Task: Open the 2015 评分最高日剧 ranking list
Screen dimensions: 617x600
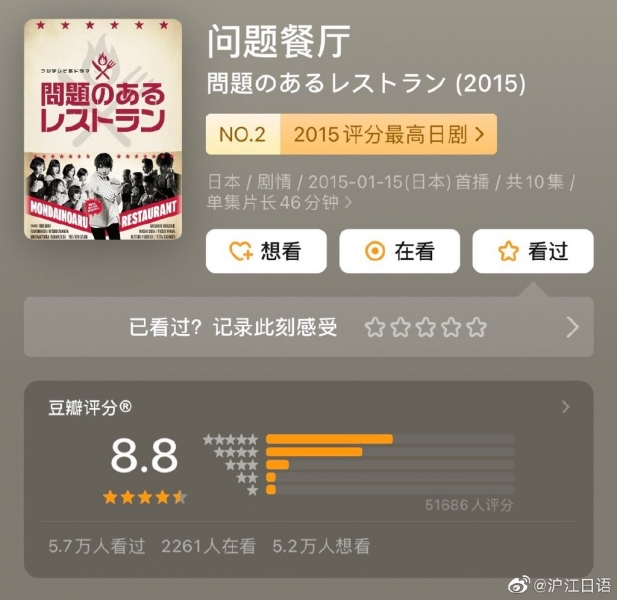Action: (x=388, y=133)
